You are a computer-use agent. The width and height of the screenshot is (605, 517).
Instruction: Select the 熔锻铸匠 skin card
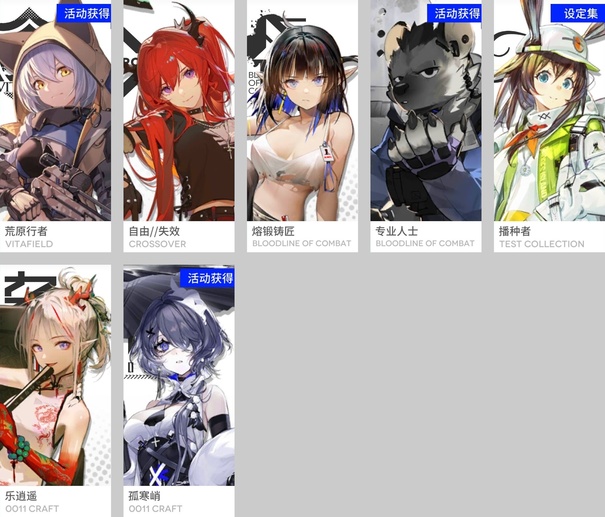click(x=302, y=125)
